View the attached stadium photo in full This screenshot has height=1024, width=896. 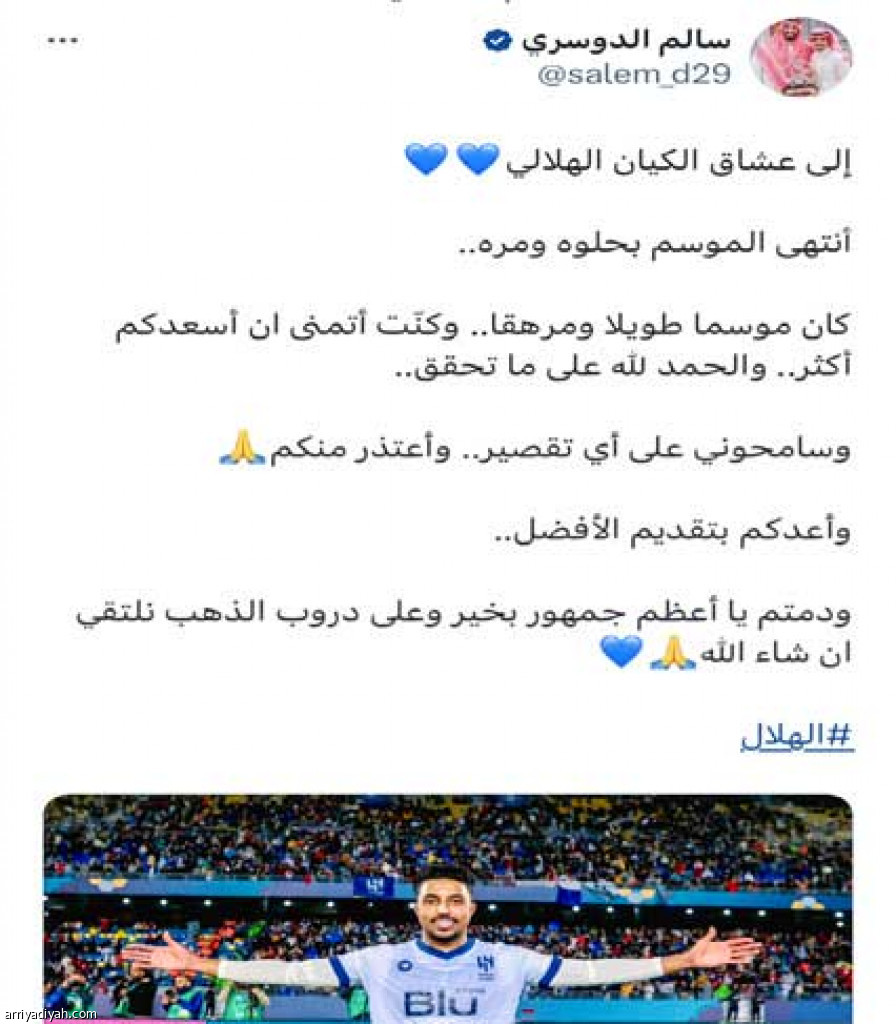pos(447,905)
